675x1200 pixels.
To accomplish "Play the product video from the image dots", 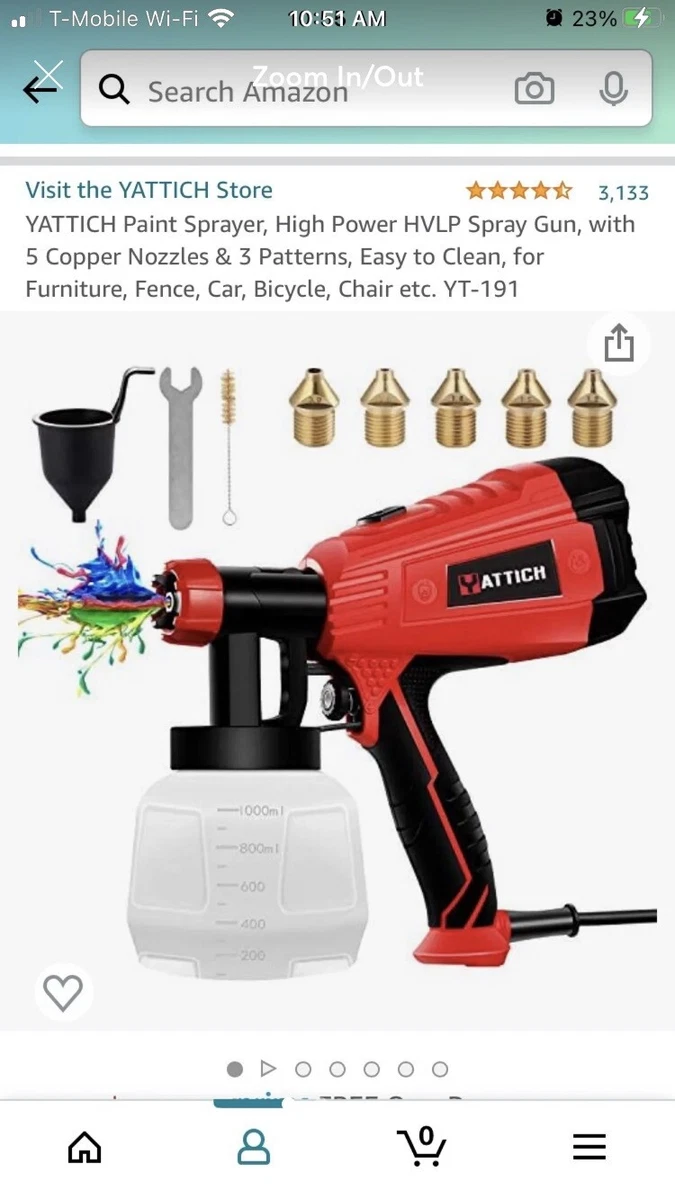I will (268, 1069).
